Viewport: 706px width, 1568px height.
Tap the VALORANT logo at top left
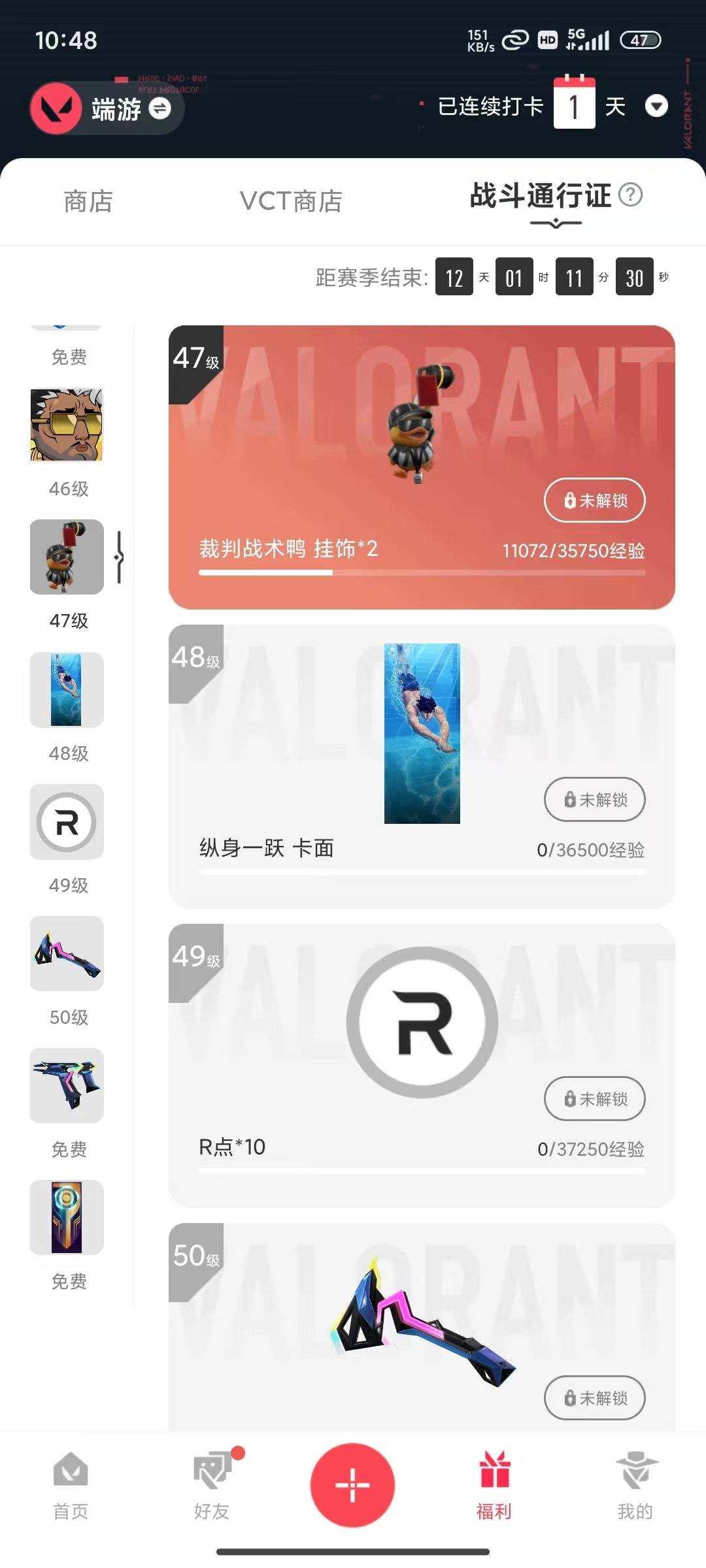click(56, 108)
